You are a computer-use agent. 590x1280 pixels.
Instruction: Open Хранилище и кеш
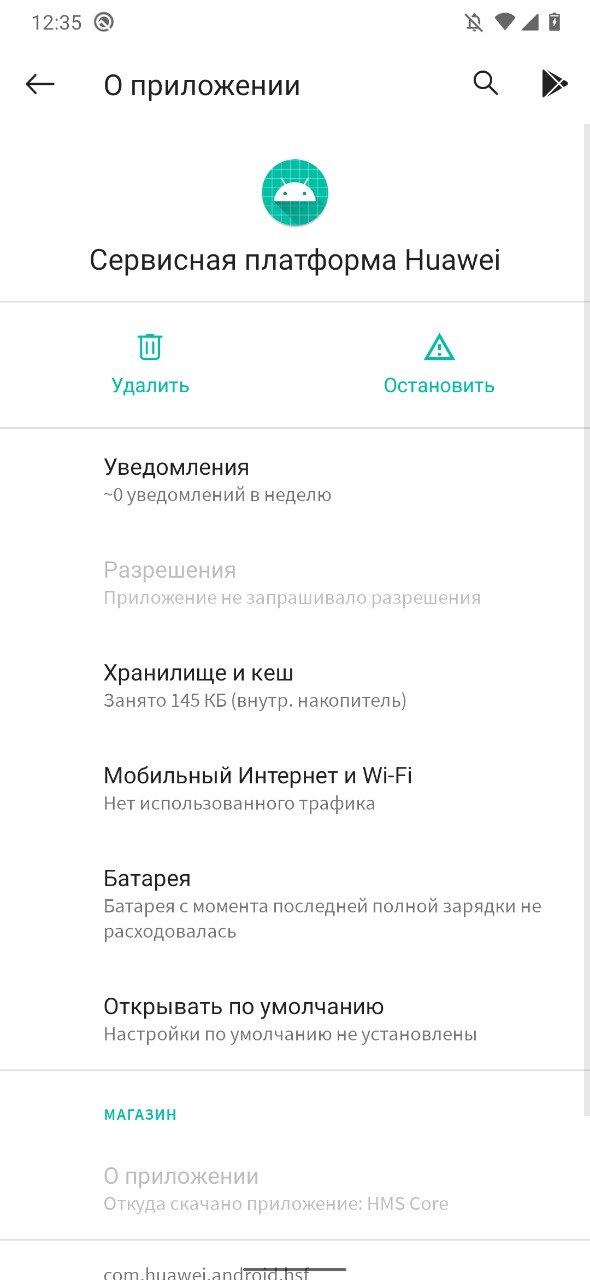click(x=295, y=686)
